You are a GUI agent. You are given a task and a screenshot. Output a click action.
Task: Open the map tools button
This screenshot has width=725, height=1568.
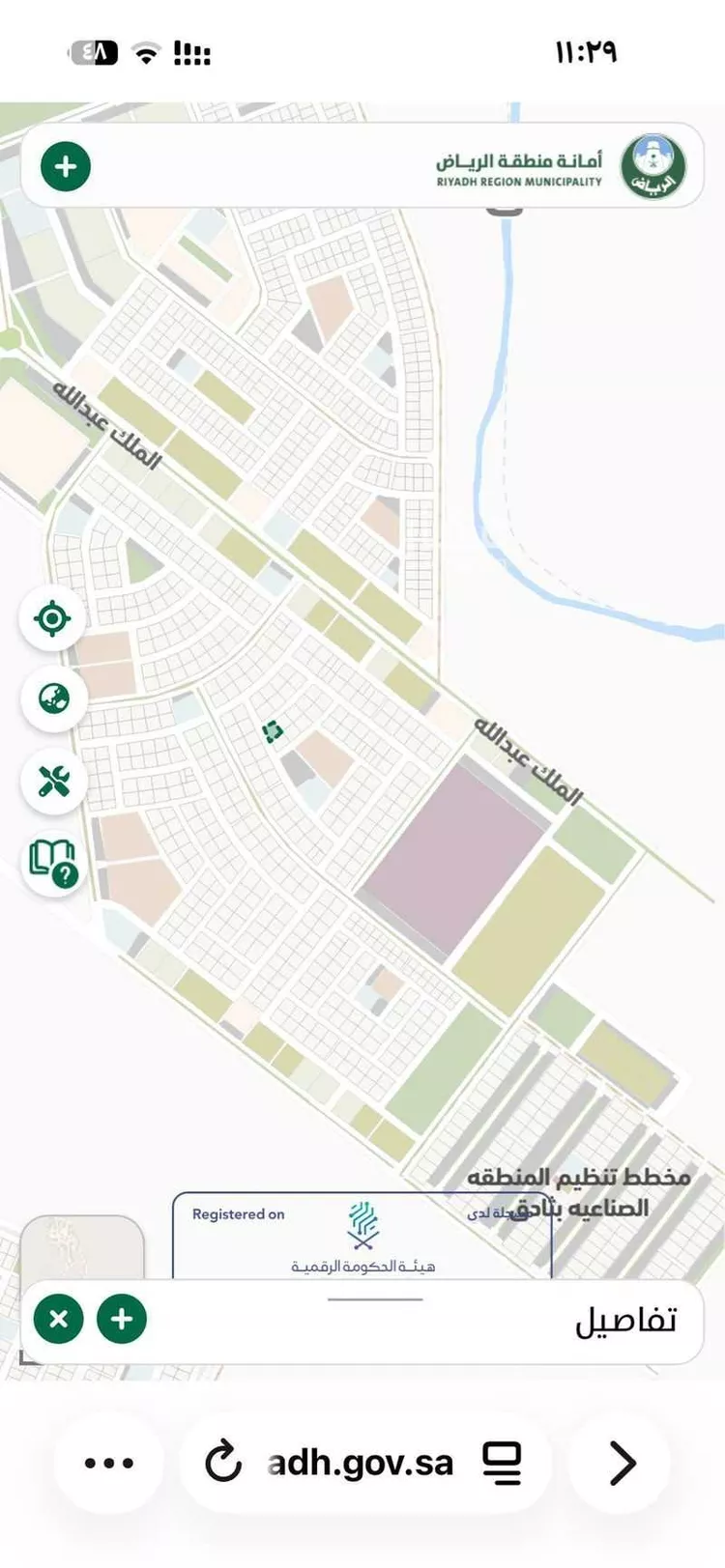click(x=53, y=780)
